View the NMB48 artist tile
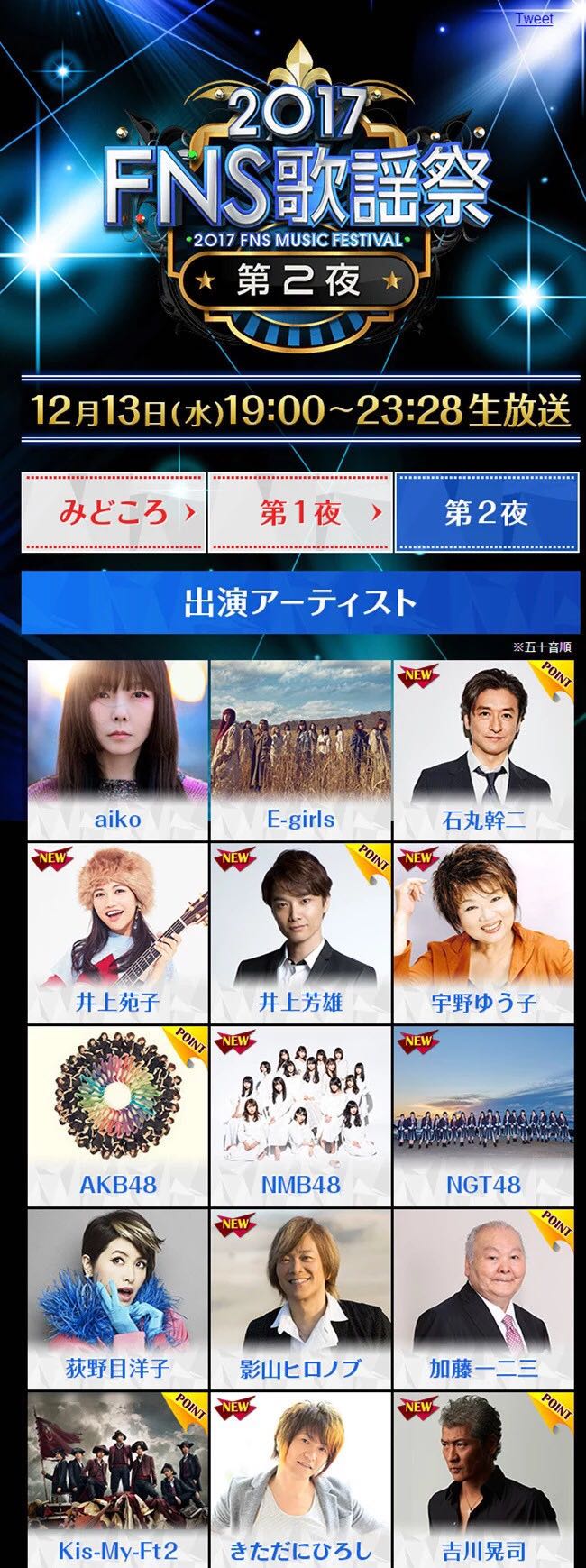Viewport: 586px width, 1568px height. coord(300,1115)
